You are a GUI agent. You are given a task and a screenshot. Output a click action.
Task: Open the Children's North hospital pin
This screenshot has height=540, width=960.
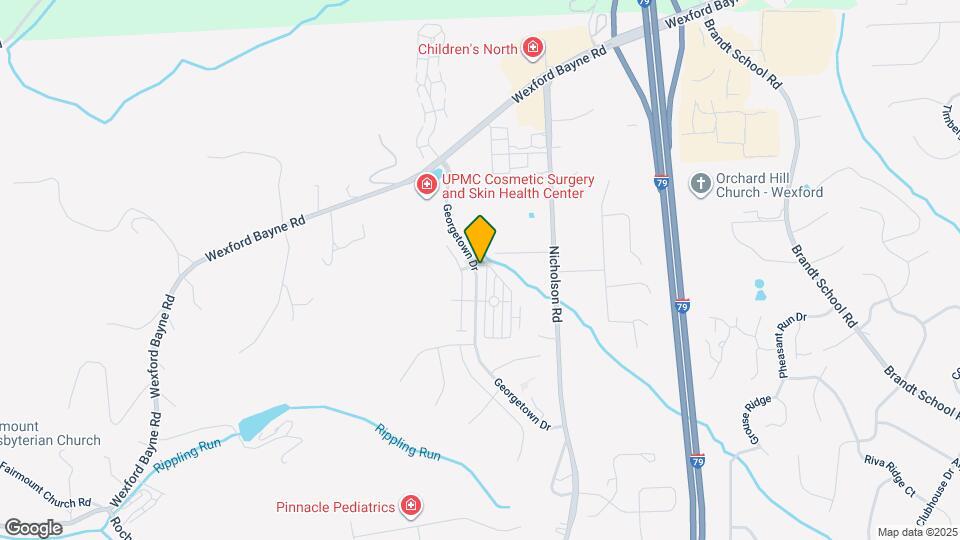click(533, 47)
